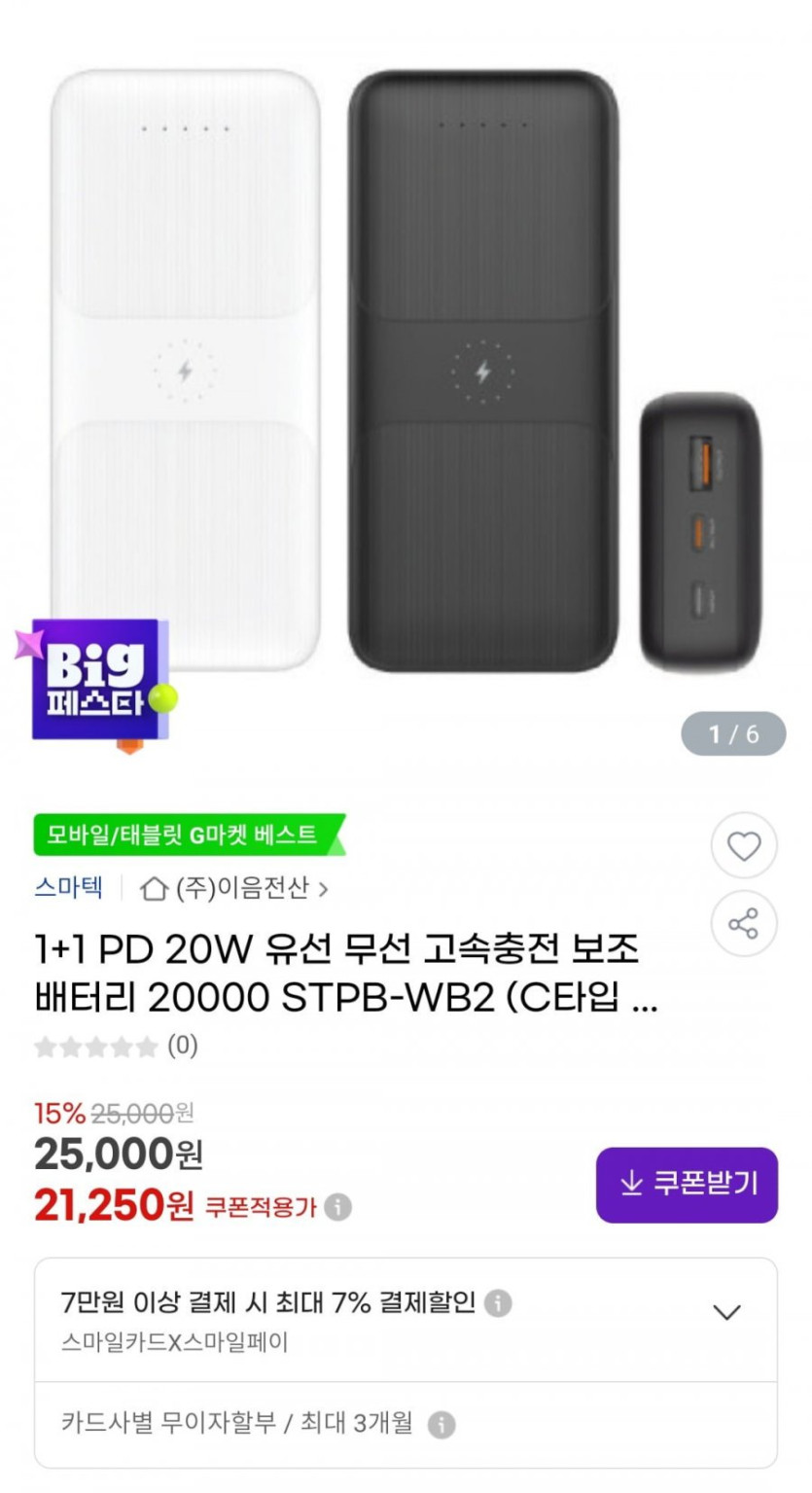Open the (주)이음전산 seller shop link

coord(234,888)
